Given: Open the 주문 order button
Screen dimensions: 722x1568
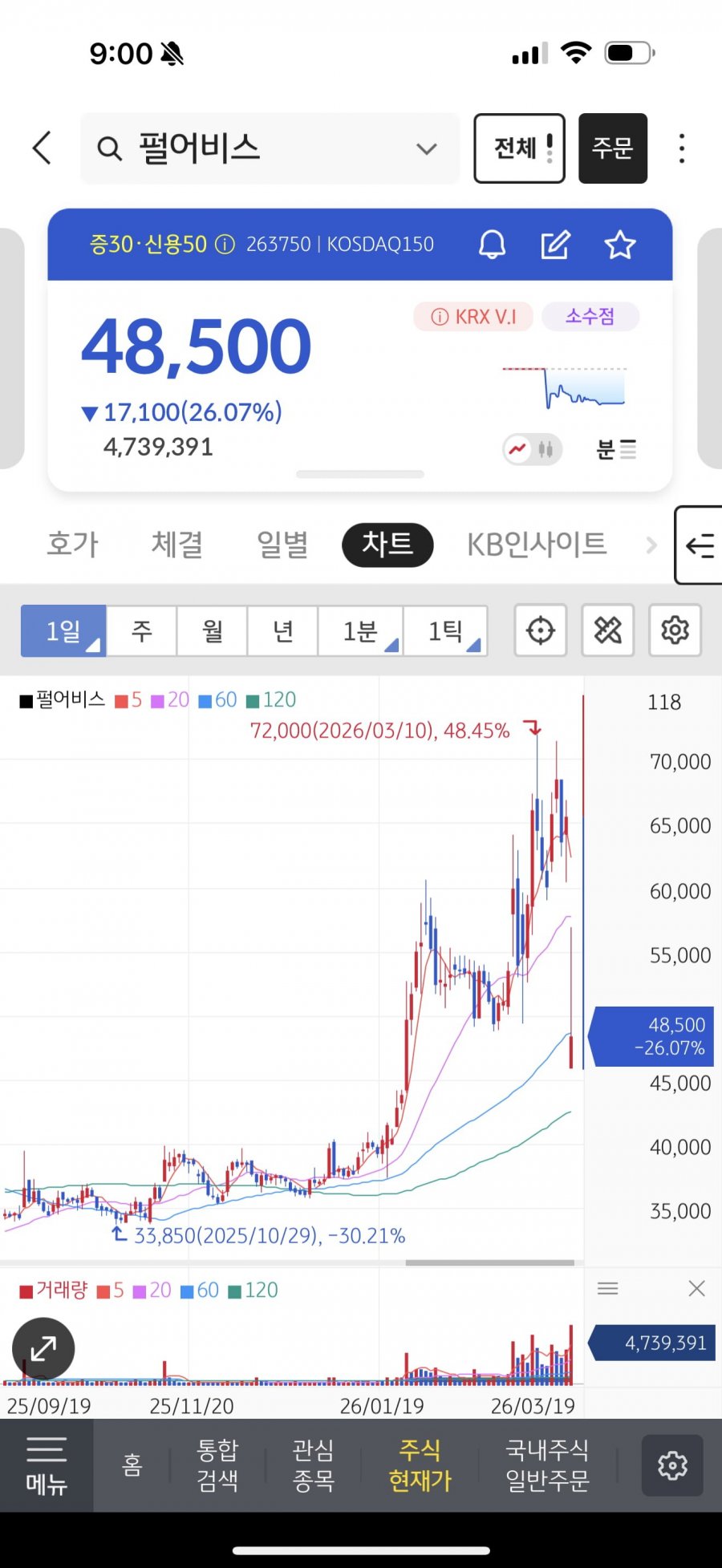Looking at the screenshot, I should pyautogui.click(x=613, y=148).
